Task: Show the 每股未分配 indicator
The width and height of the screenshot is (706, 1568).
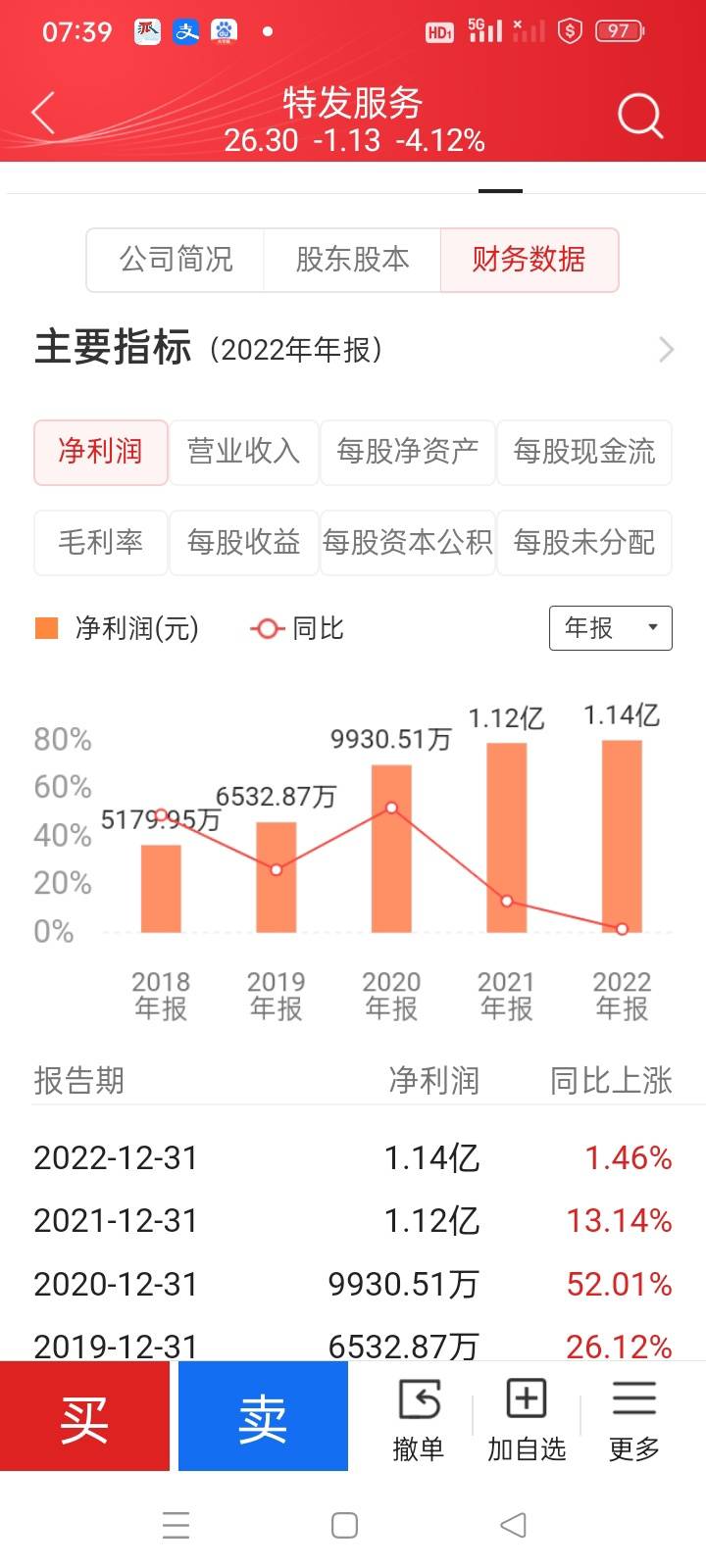Action: point(584,542)
